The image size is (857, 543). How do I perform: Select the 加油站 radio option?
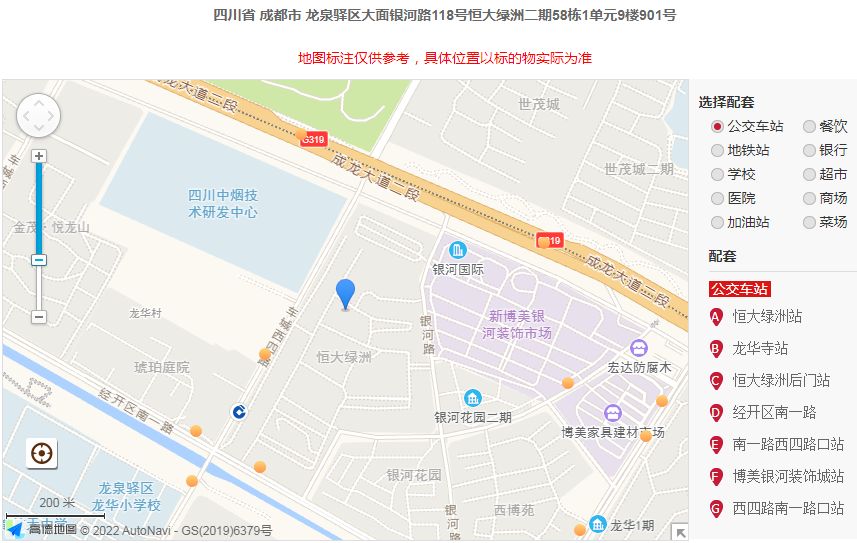click(717, 223)
